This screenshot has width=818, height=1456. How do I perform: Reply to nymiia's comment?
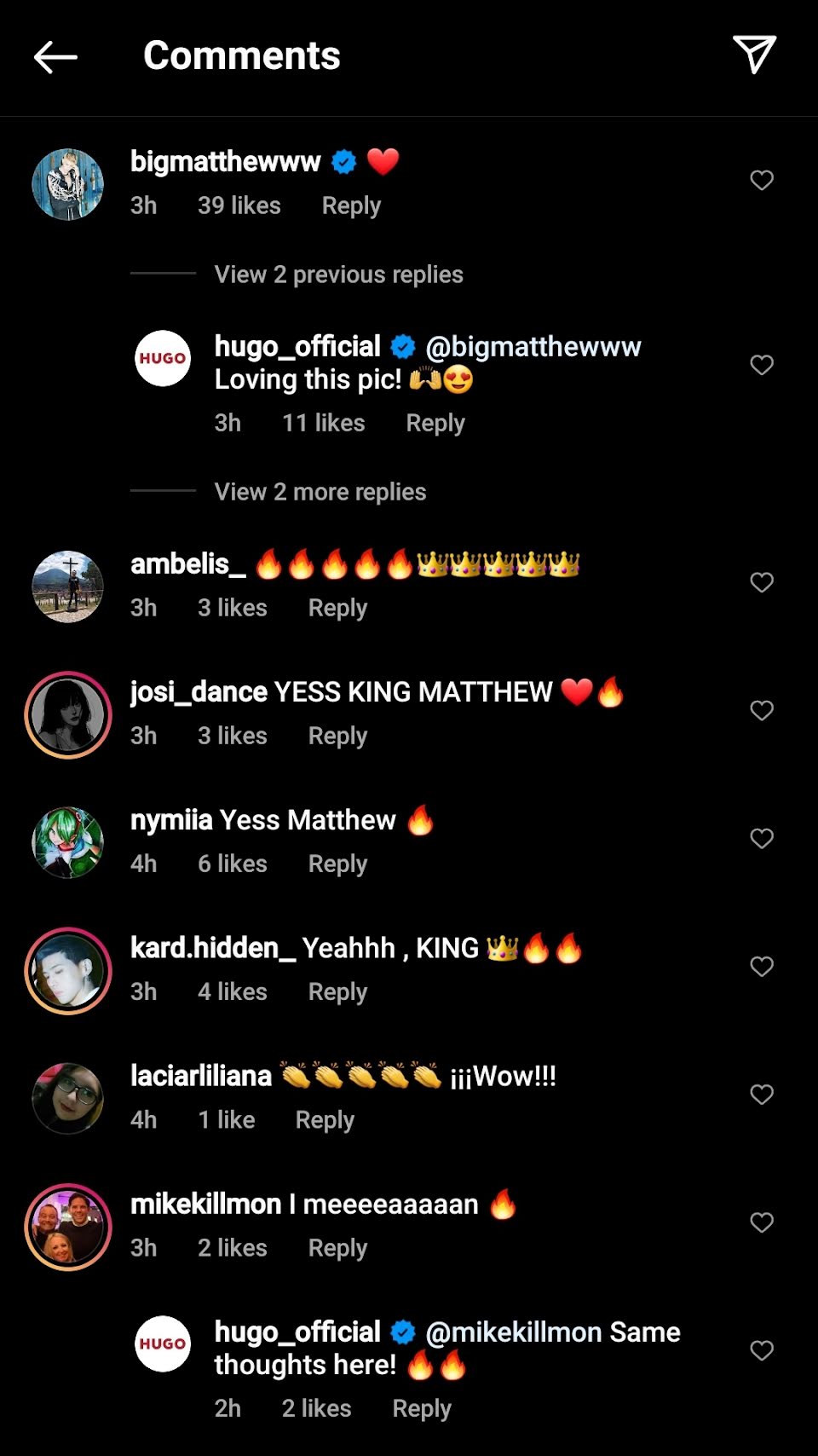pyautogui.click(x=337, y=864)
